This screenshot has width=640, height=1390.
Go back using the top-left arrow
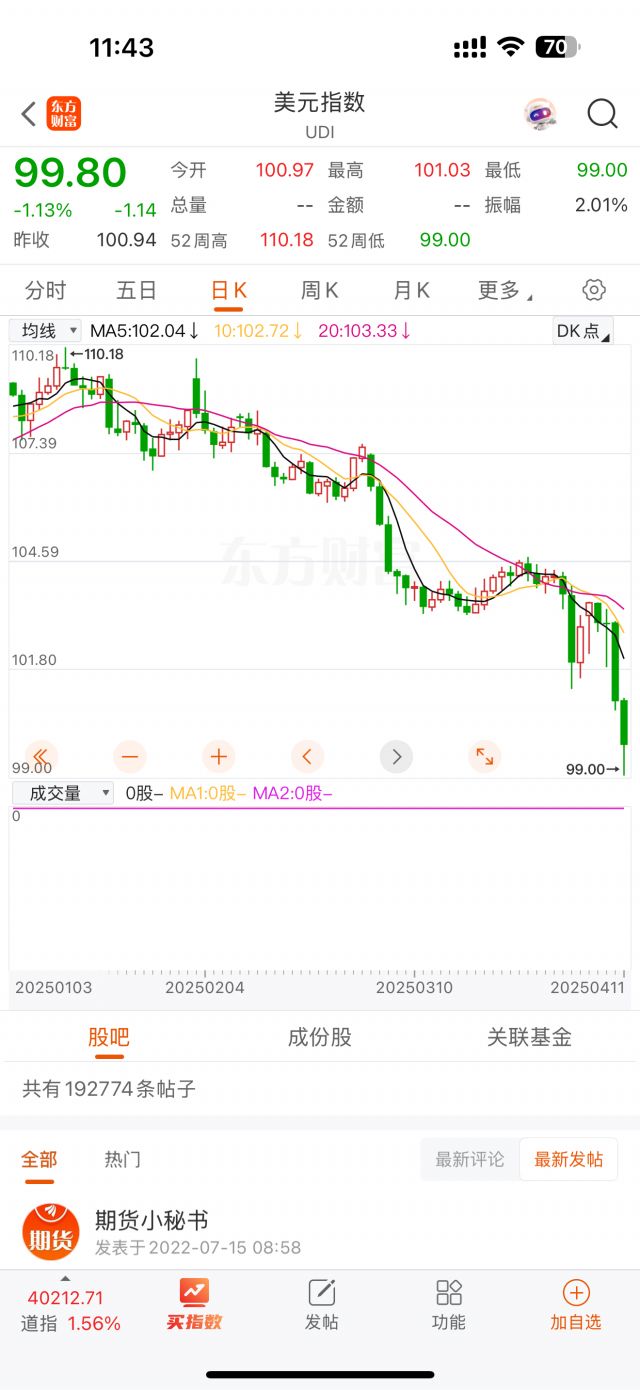[x=28, y=114]
